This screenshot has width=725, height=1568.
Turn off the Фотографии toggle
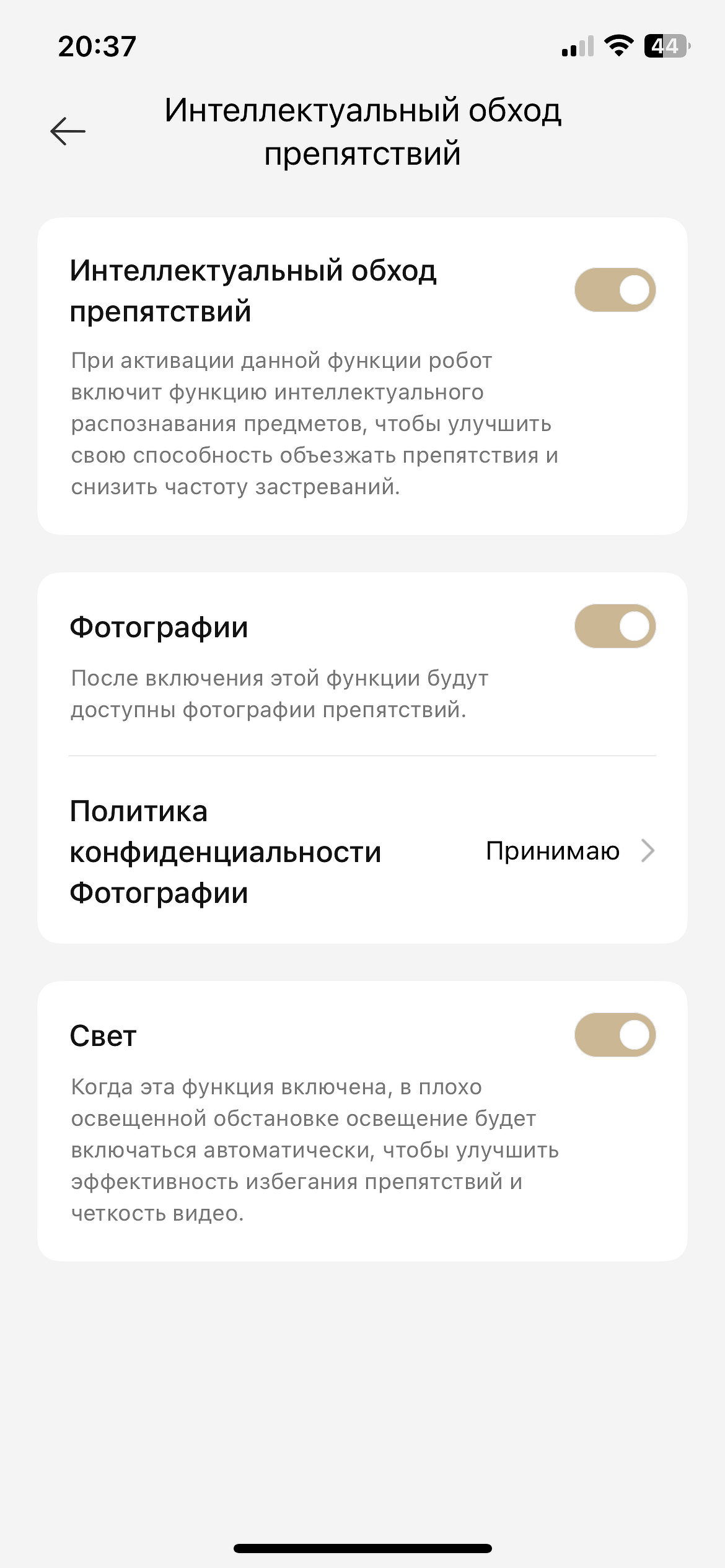[x=615, y=626]
